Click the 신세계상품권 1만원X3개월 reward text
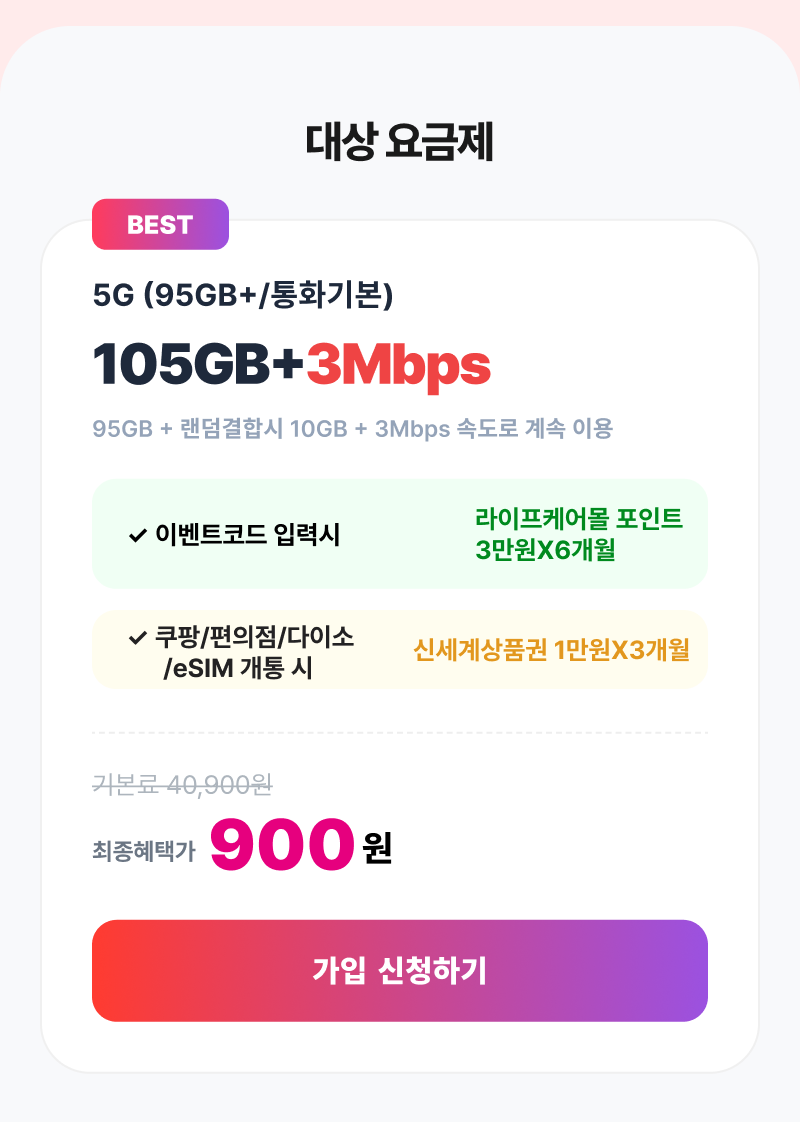This screenshot has width=800, height=1122. [555, 648]
